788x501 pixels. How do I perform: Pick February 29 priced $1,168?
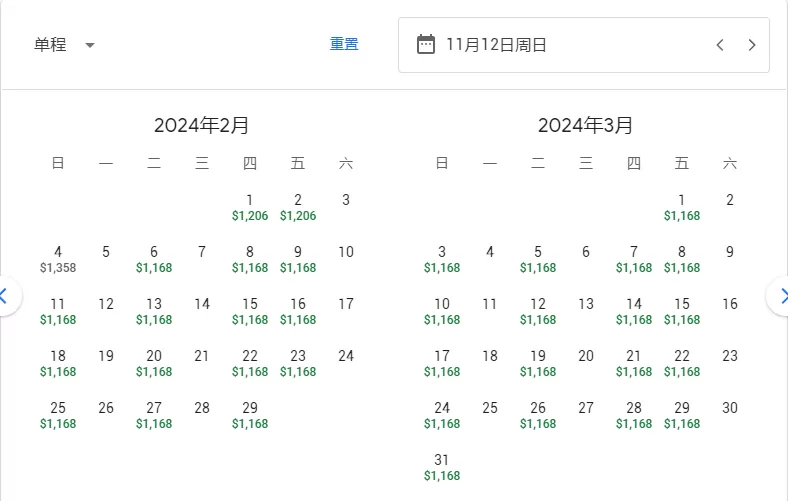pos(250,416)
